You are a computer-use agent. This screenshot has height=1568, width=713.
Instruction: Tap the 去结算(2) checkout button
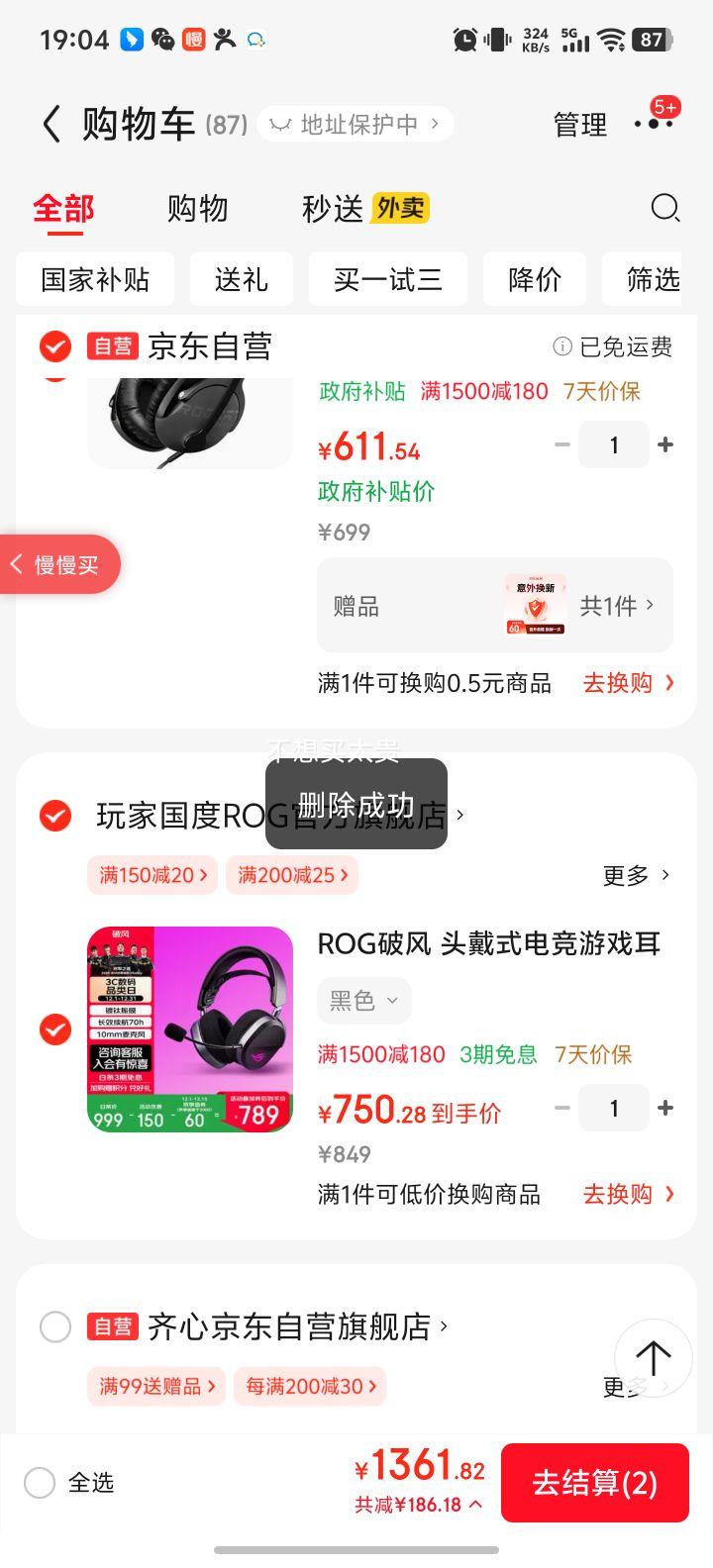click(595, 1483)
